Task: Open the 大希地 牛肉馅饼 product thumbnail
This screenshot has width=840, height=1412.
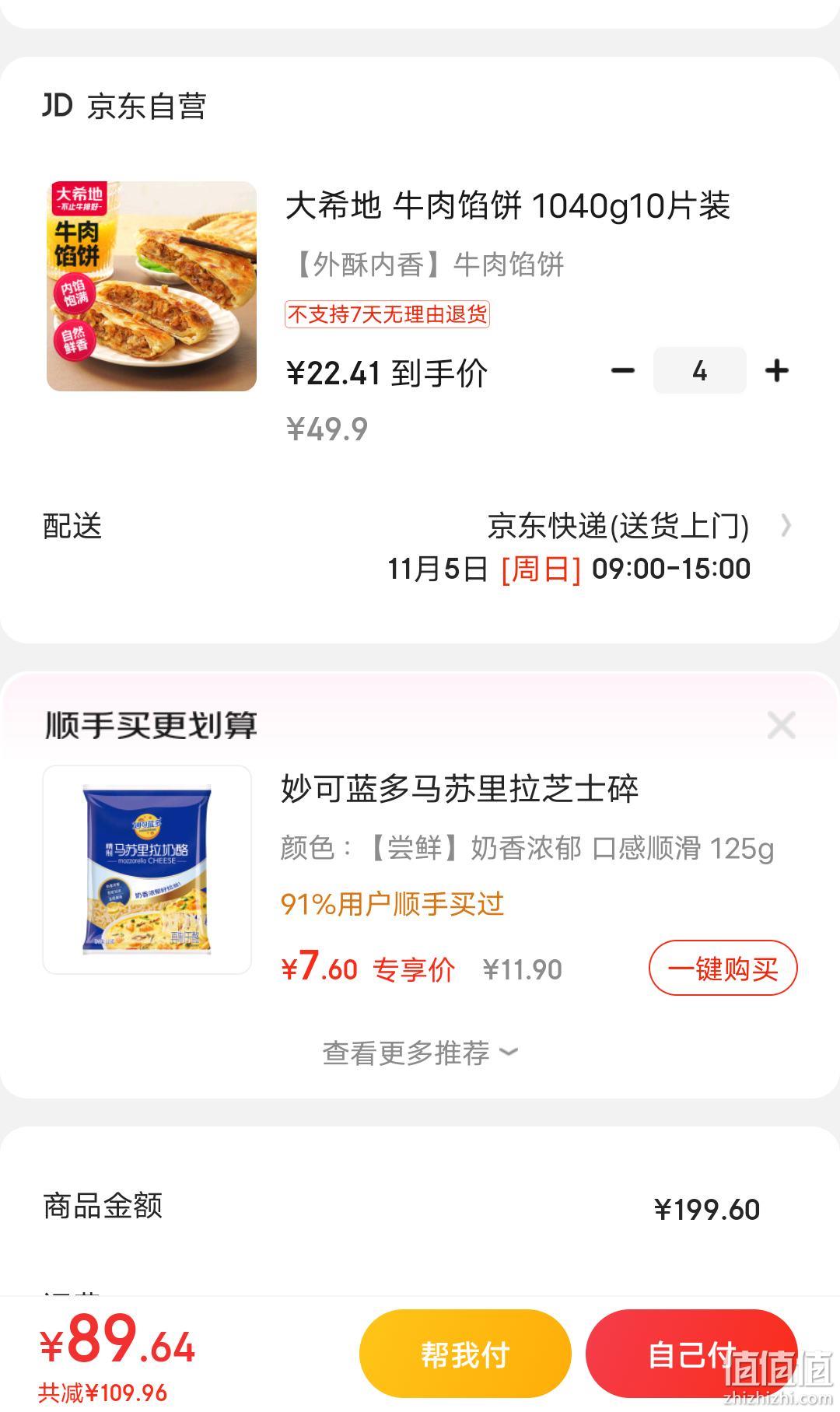Action: click(152, 286)
